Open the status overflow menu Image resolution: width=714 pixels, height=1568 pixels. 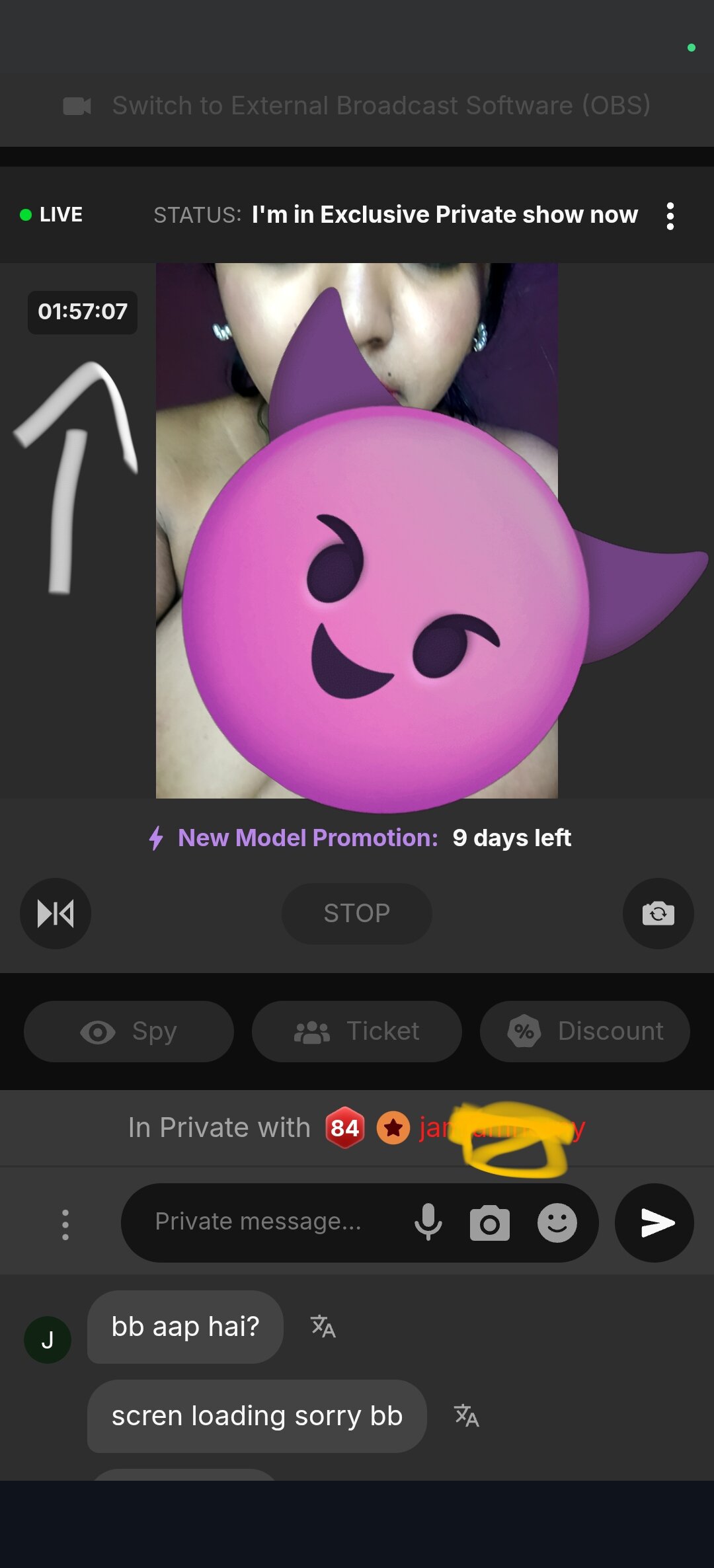coord(670,216)
